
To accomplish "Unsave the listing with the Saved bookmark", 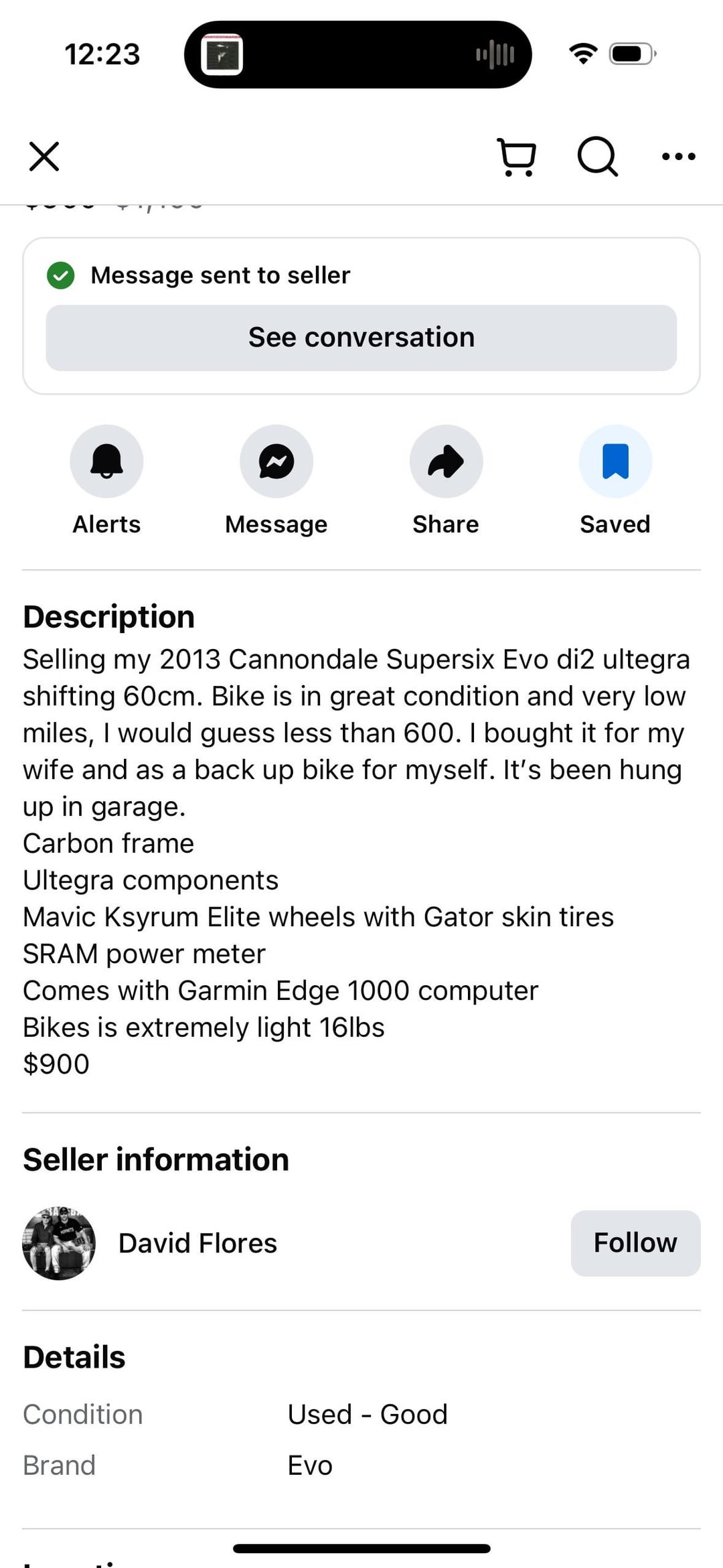I will click(x=615, y=461).
